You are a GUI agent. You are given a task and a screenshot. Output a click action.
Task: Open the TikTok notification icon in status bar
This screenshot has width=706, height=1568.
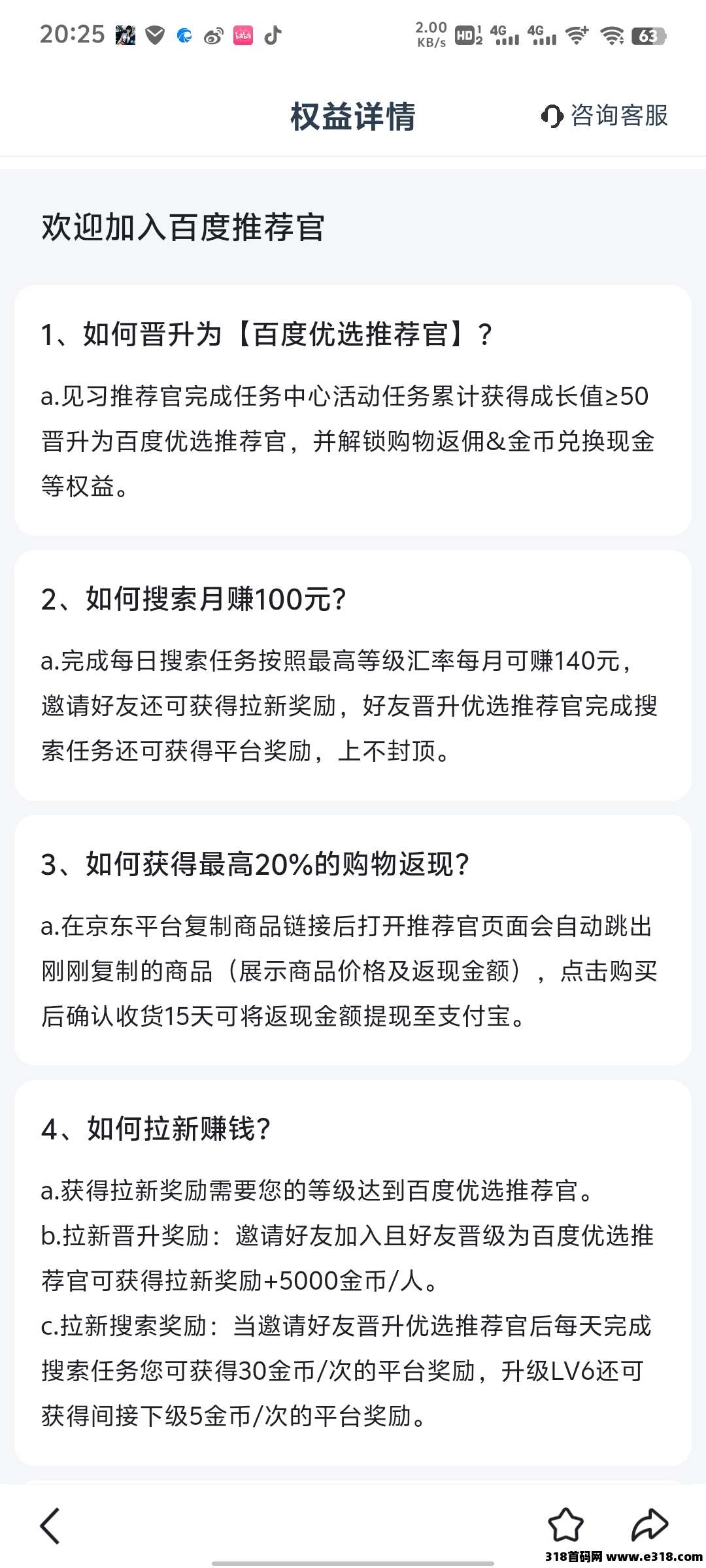pyautogui.click(x=274, y=36)
